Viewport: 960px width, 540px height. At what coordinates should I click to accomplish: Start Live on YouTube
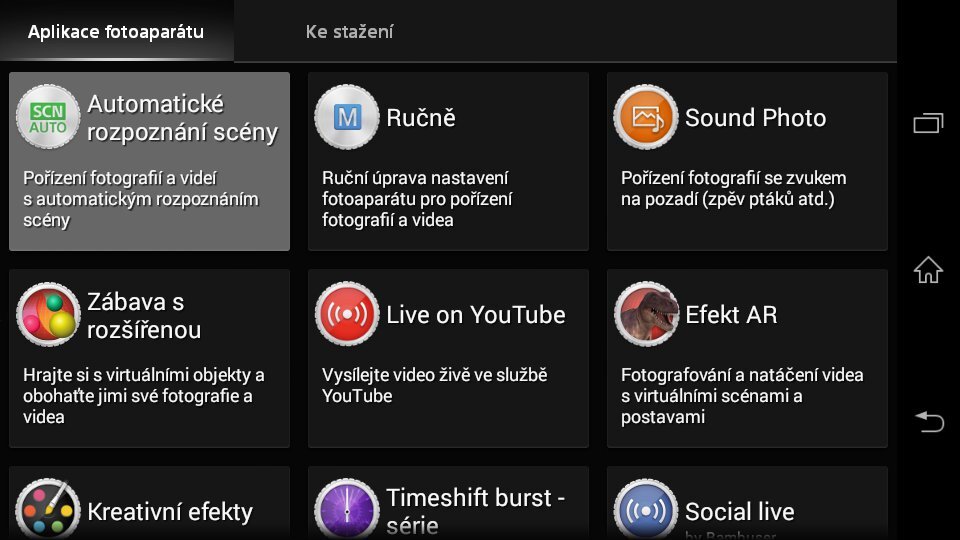pyautogui.click(x=447, y=358)
